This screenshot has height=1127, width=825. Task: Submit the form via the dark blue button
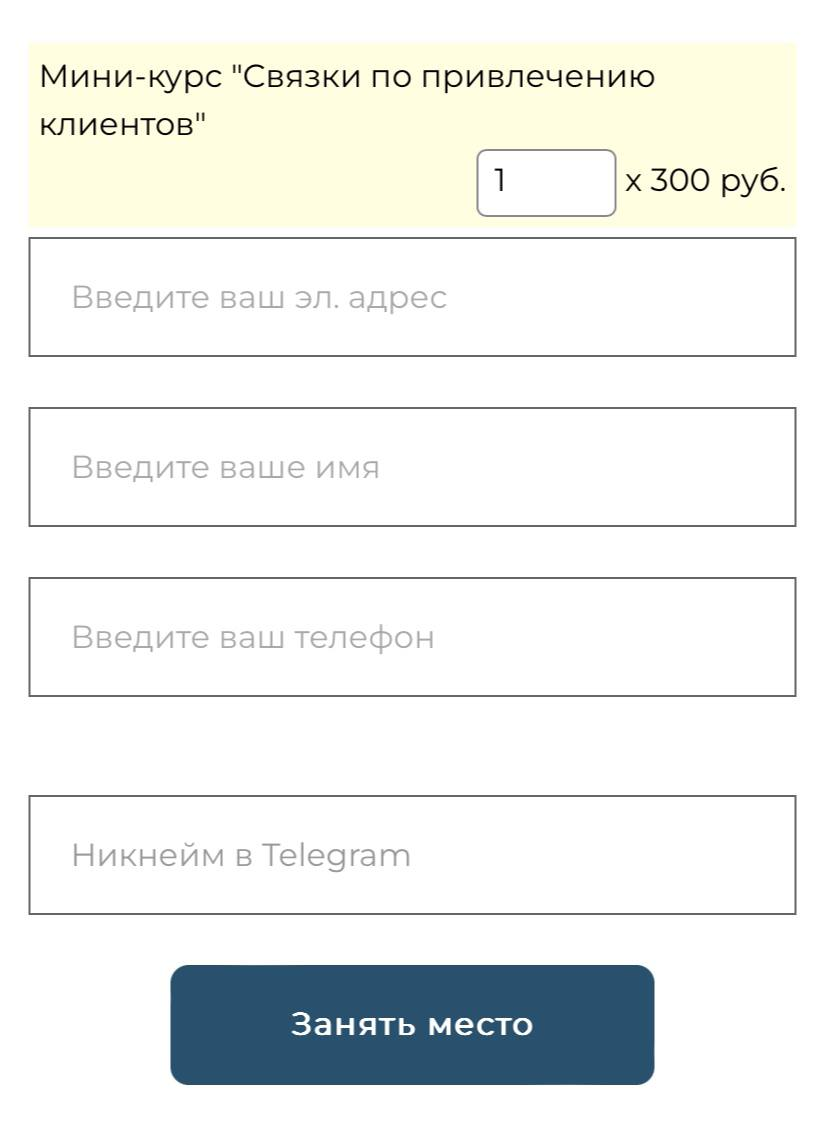412,1024
